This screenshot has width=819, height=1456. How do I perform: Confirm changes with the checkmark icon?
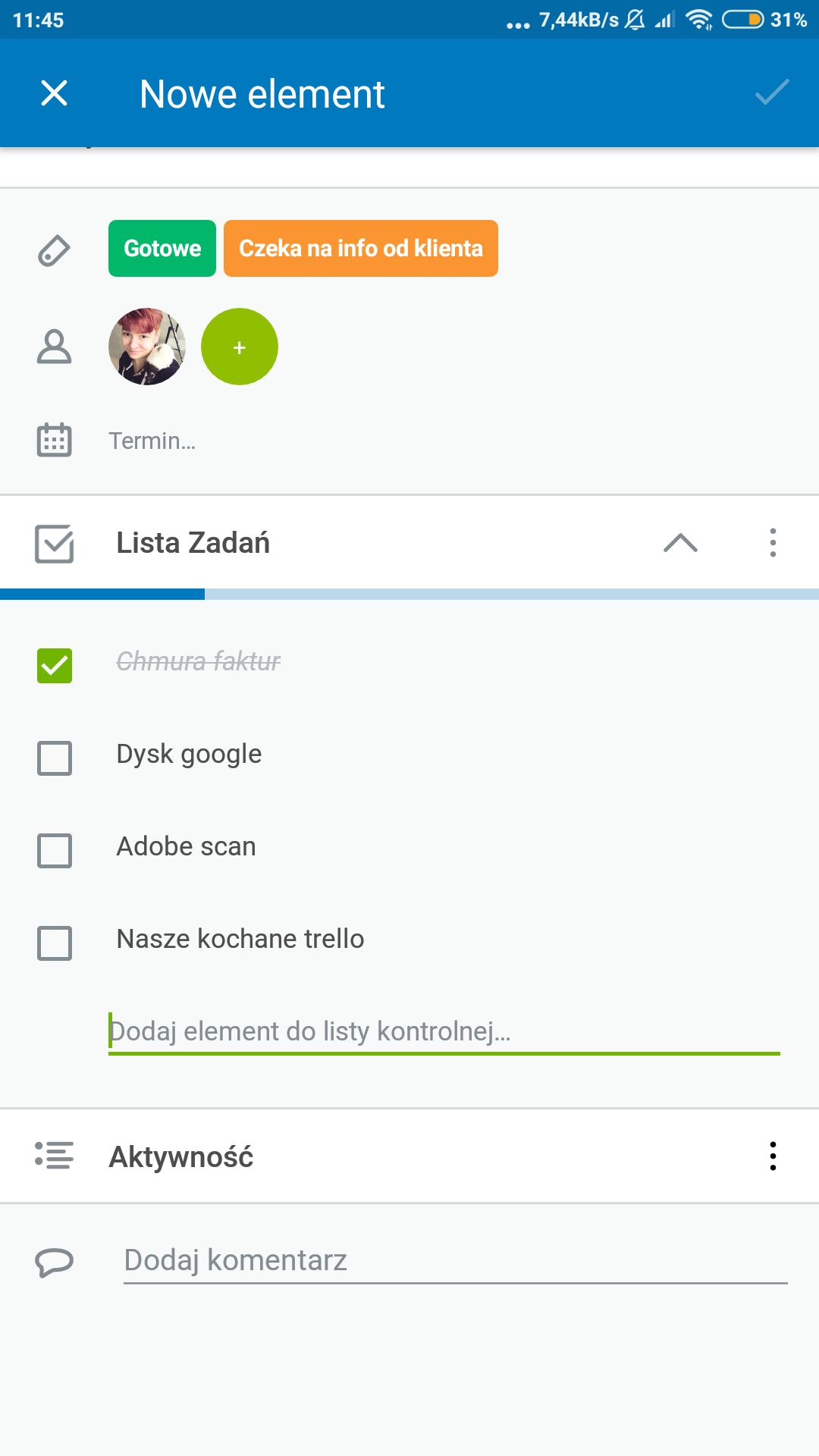(772, 93)
